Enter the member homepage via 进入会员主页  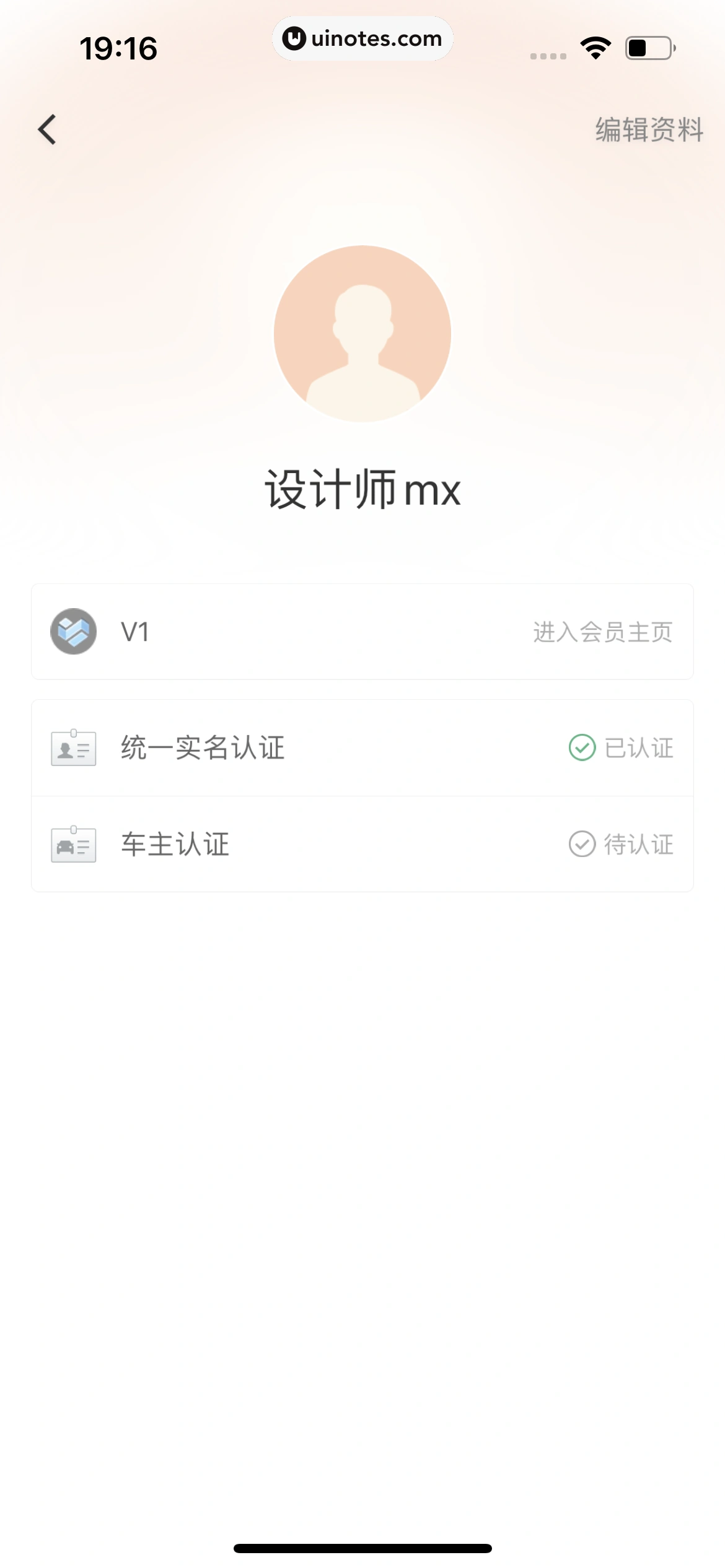click(602, 632)
